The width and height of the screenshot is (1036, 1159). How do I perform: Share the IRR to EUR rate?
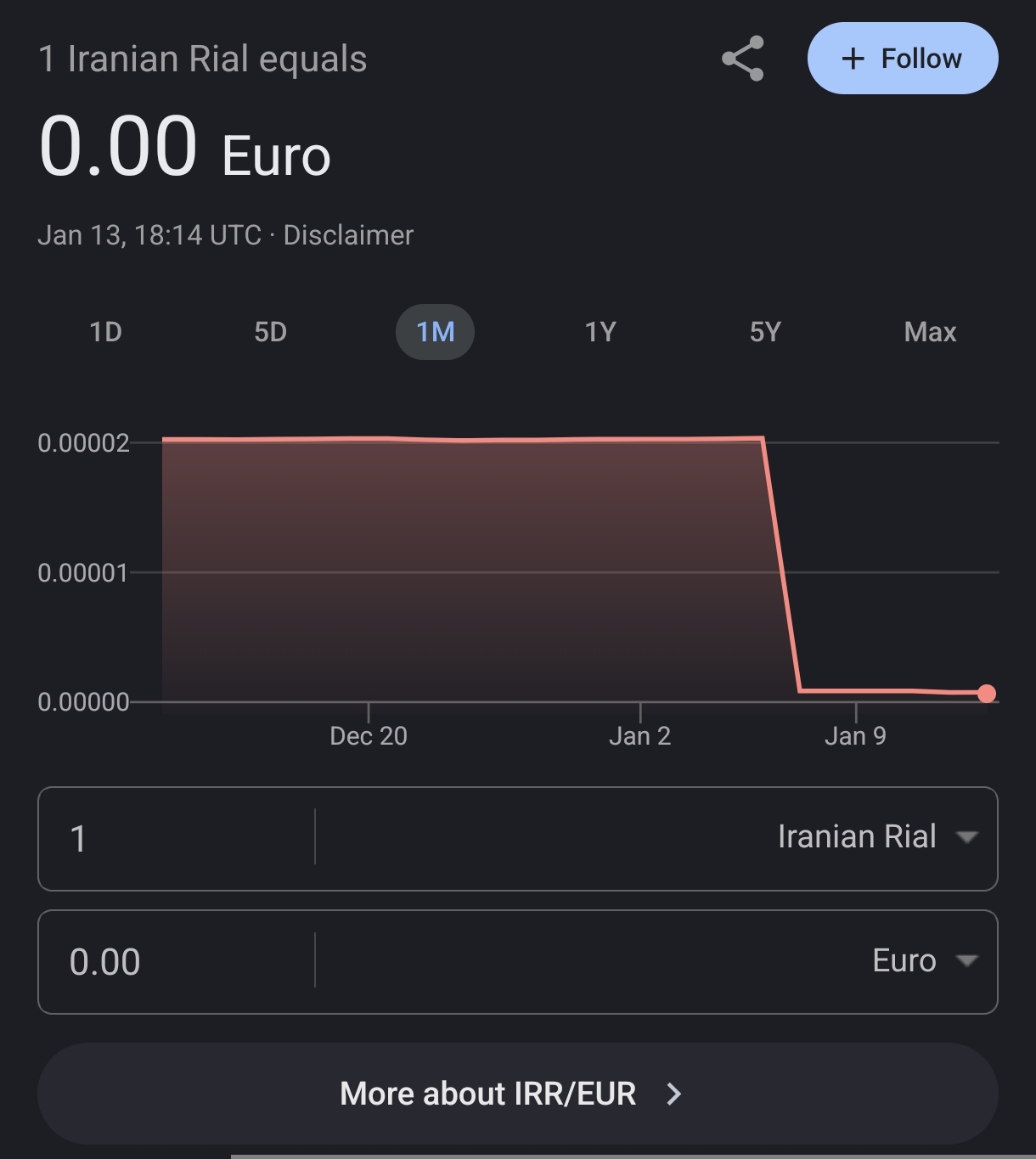(x=743, y=59)
